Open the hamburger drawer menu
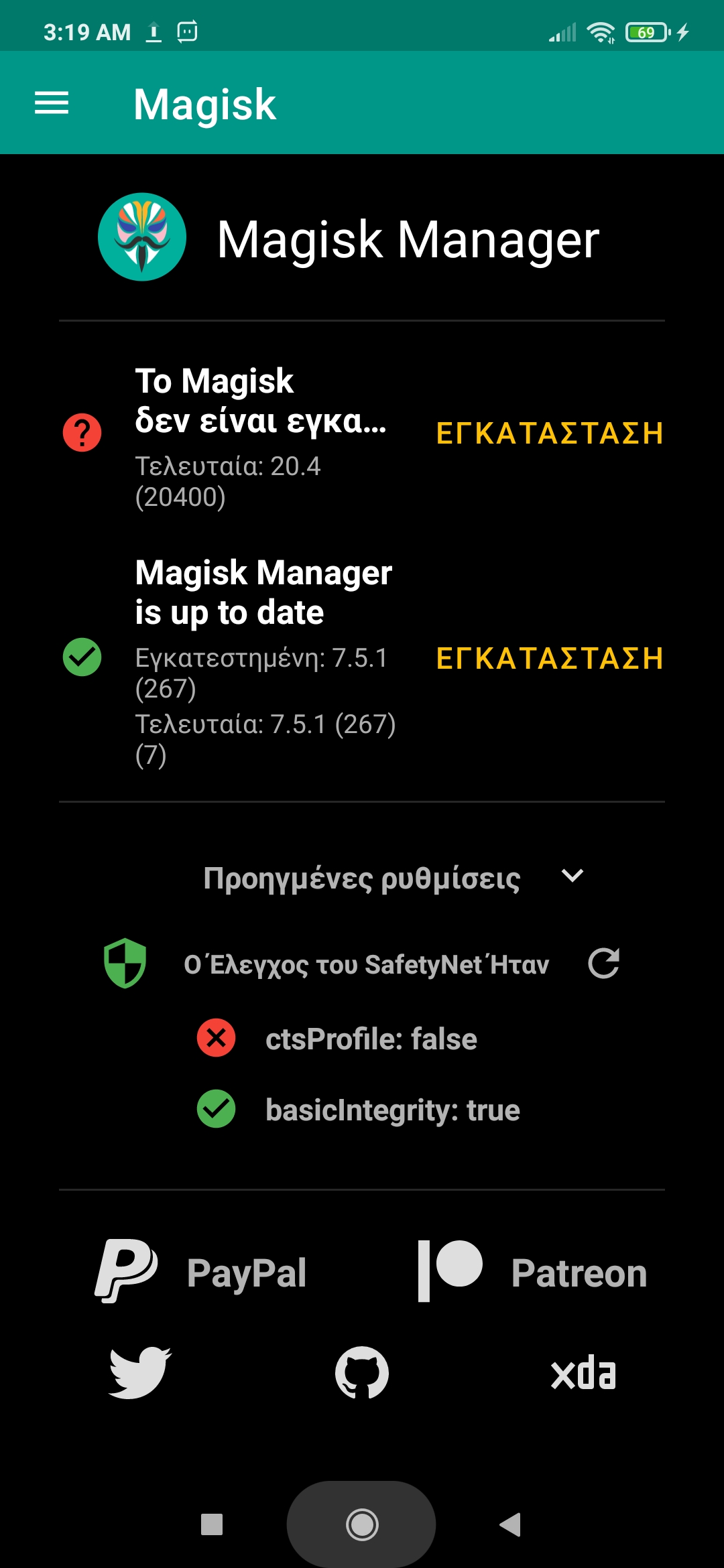The height and width of the screenshot is (1568, 724). (52, 103)
